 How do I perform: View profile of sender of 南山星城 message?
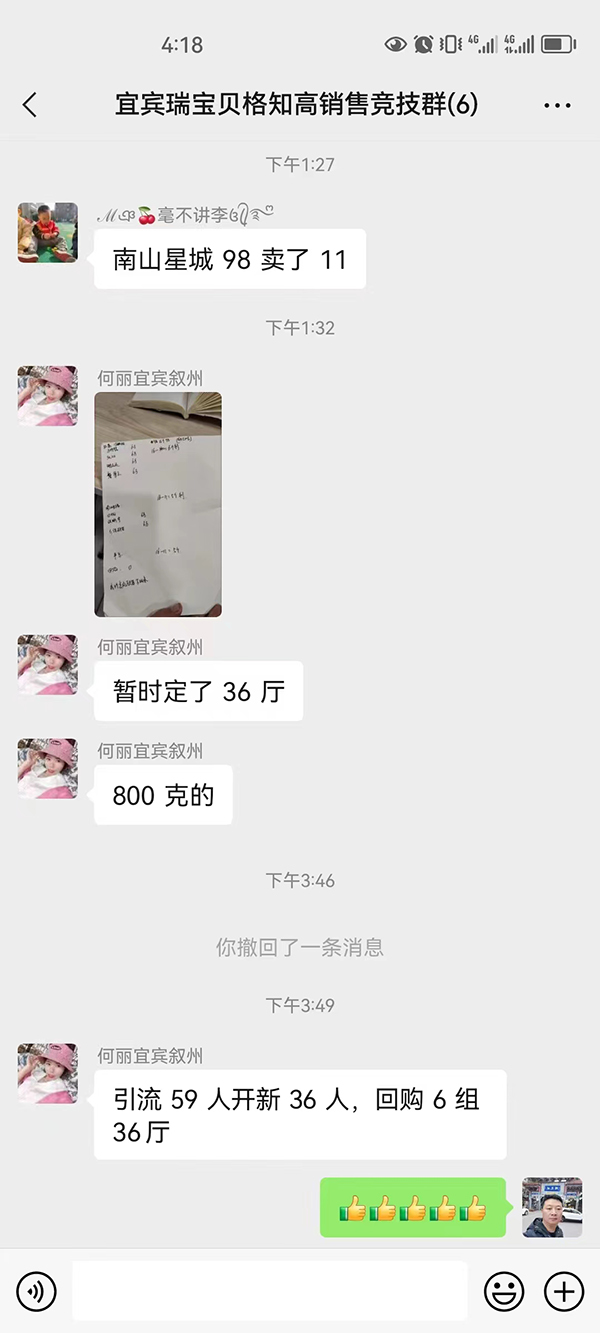[x=47, y=233]
